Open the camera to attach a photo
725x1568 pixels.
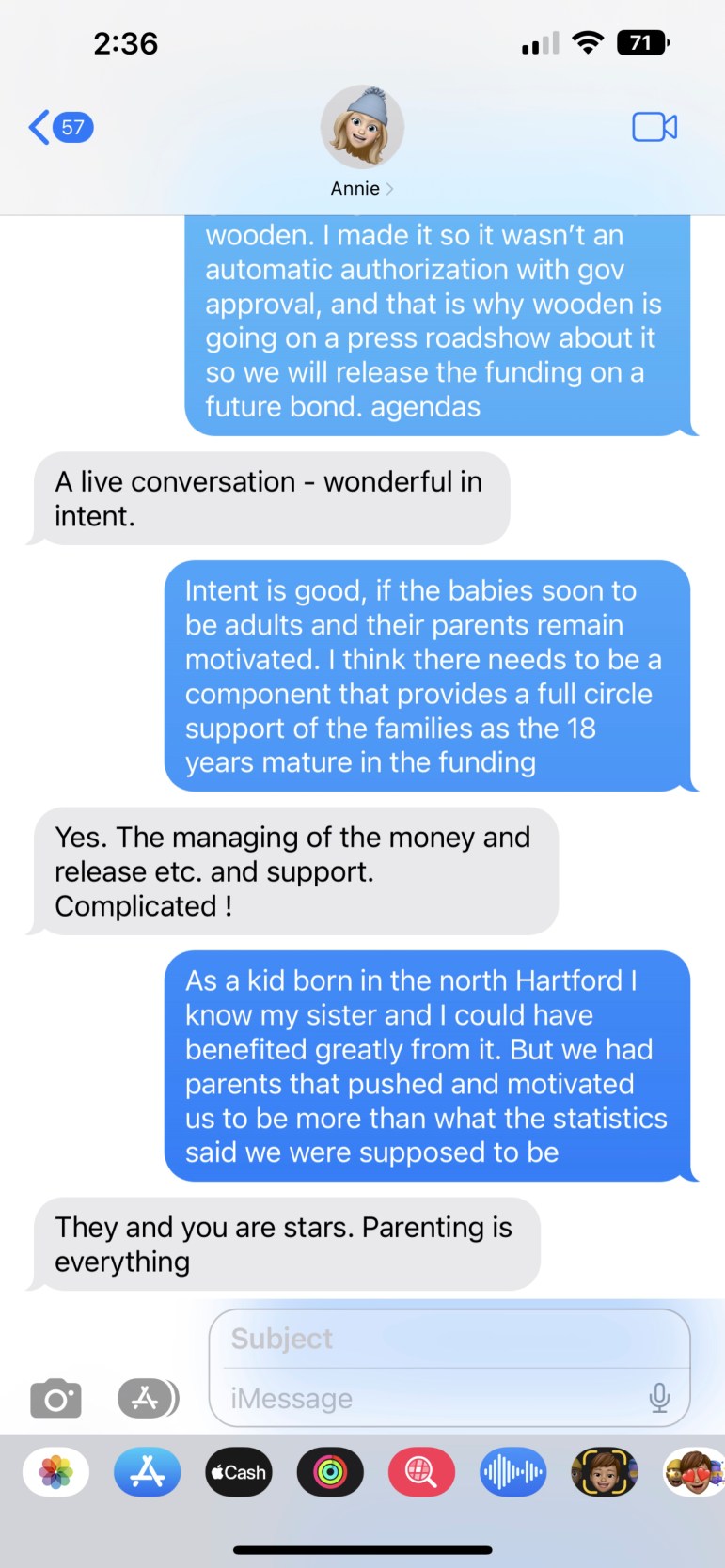pos(55,1398)
